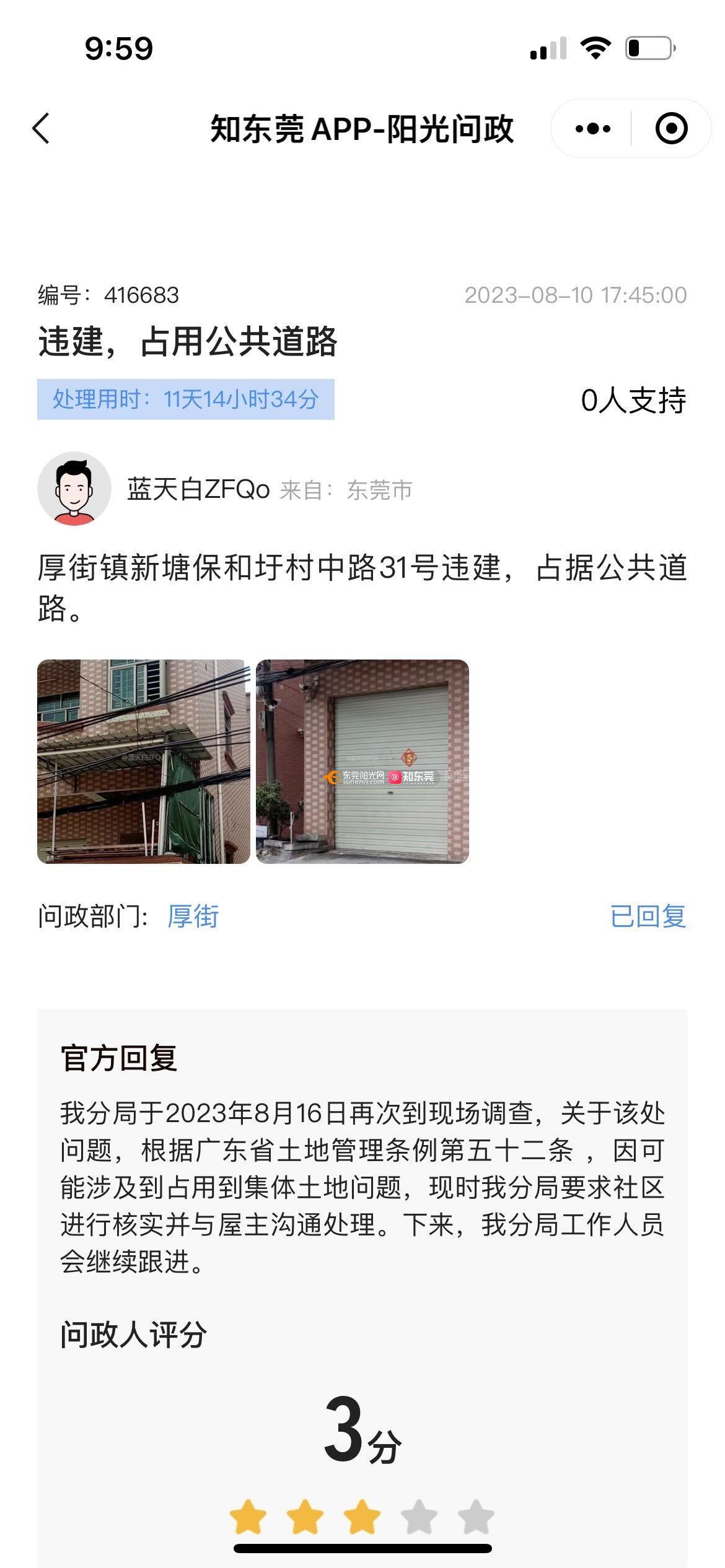The image size is (725, 1568).
Task: Open the first photo of the awning
Action: point(144,761)
